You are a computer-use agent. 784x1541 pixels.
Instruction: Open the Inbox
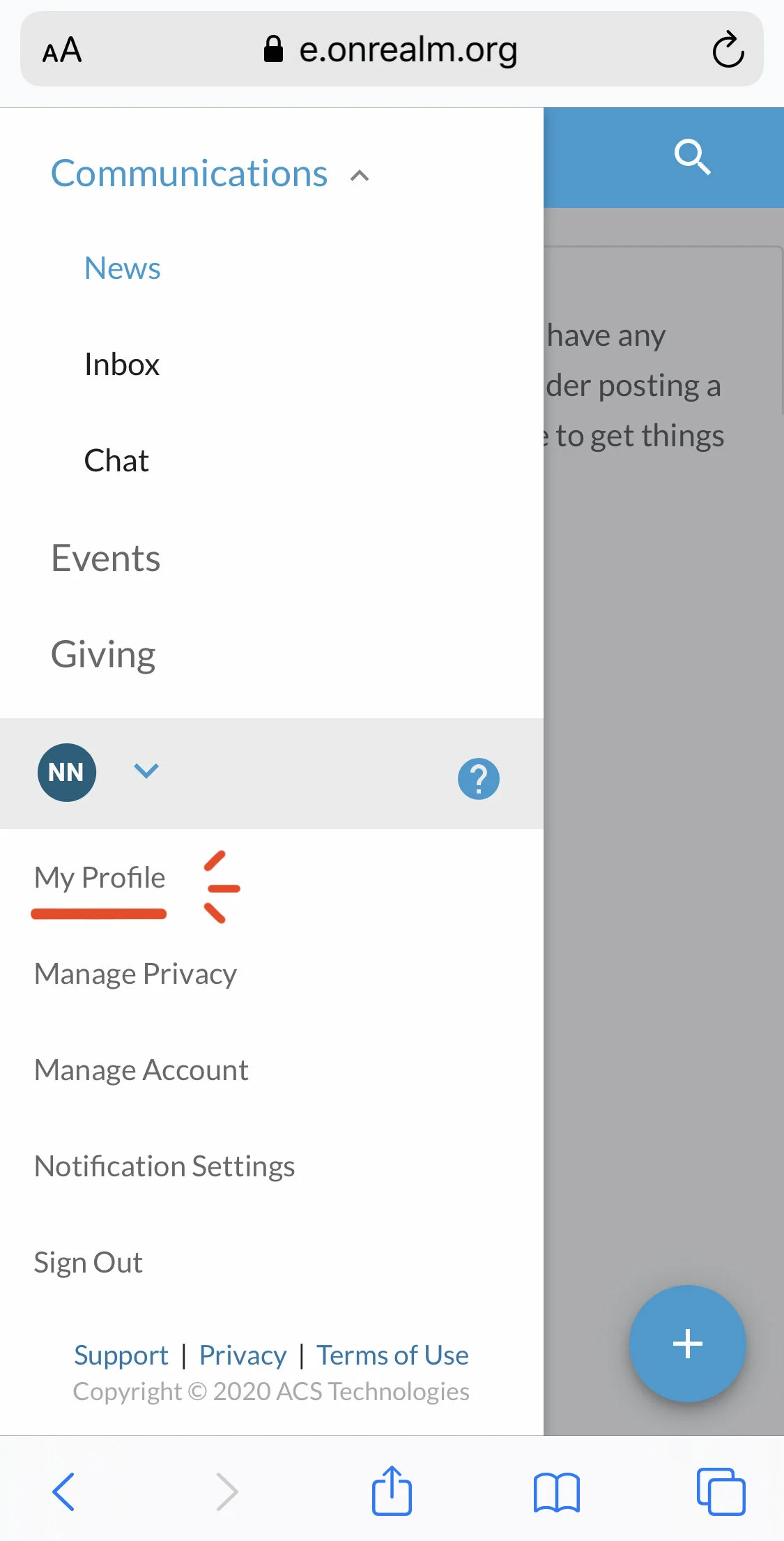pyautogui.click(x=122, y=365)
